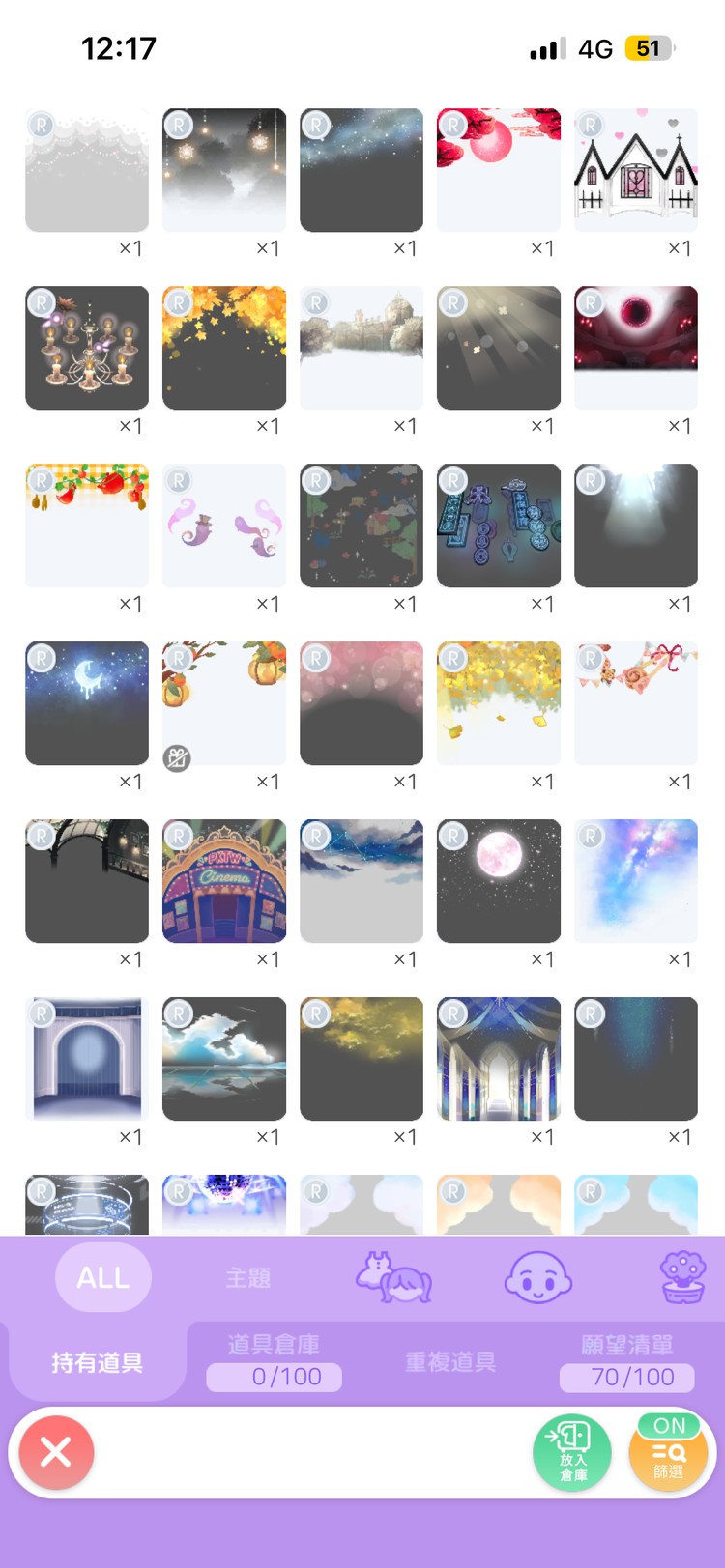The width and height of the screenshot is (725, 1568).
Task: Switch to the 主題 category
Action: 247,1277
